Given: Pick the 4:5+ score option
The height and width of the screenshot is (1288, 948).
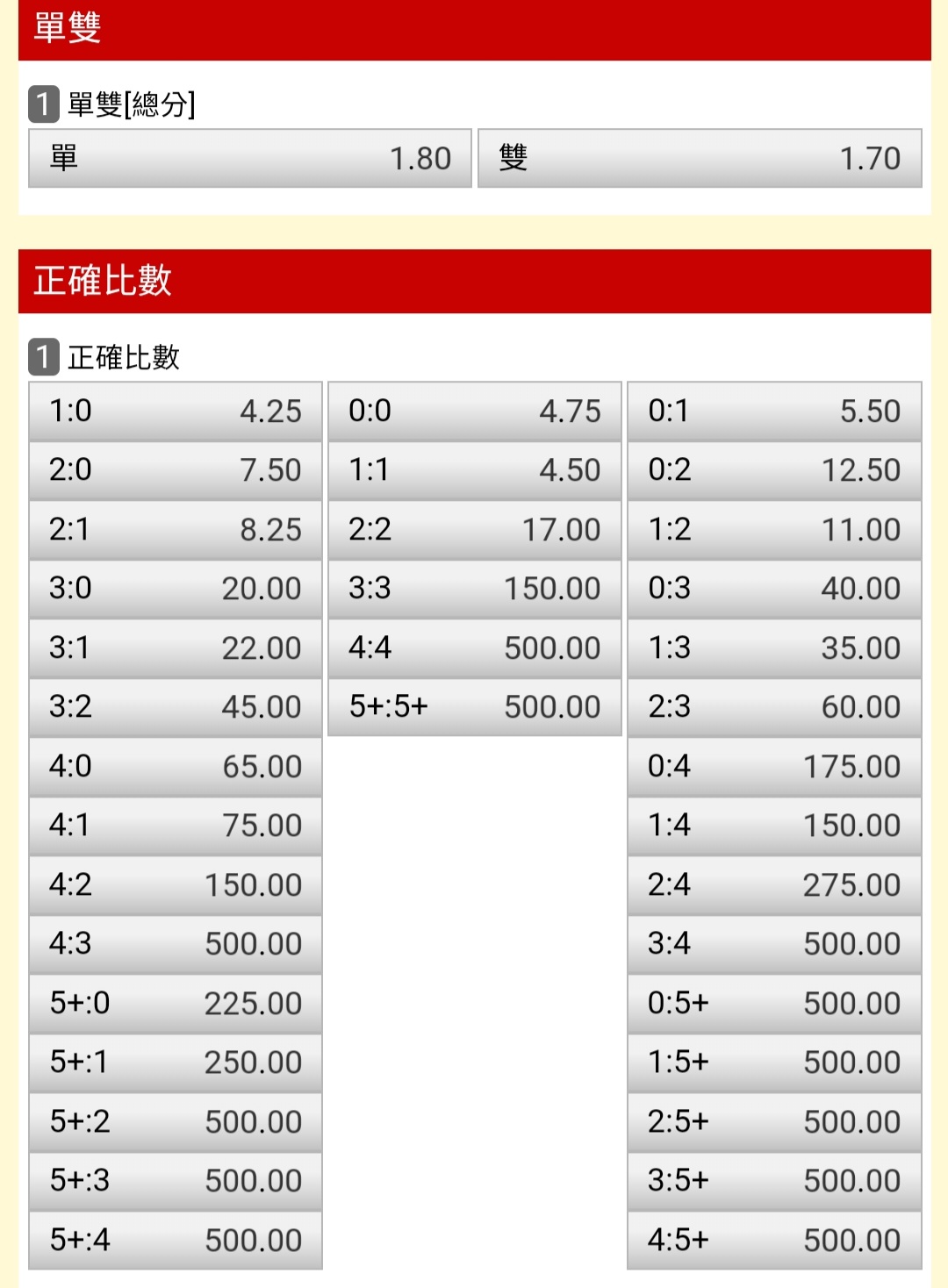Looking at the screenshot, I should coord(774,1241).
